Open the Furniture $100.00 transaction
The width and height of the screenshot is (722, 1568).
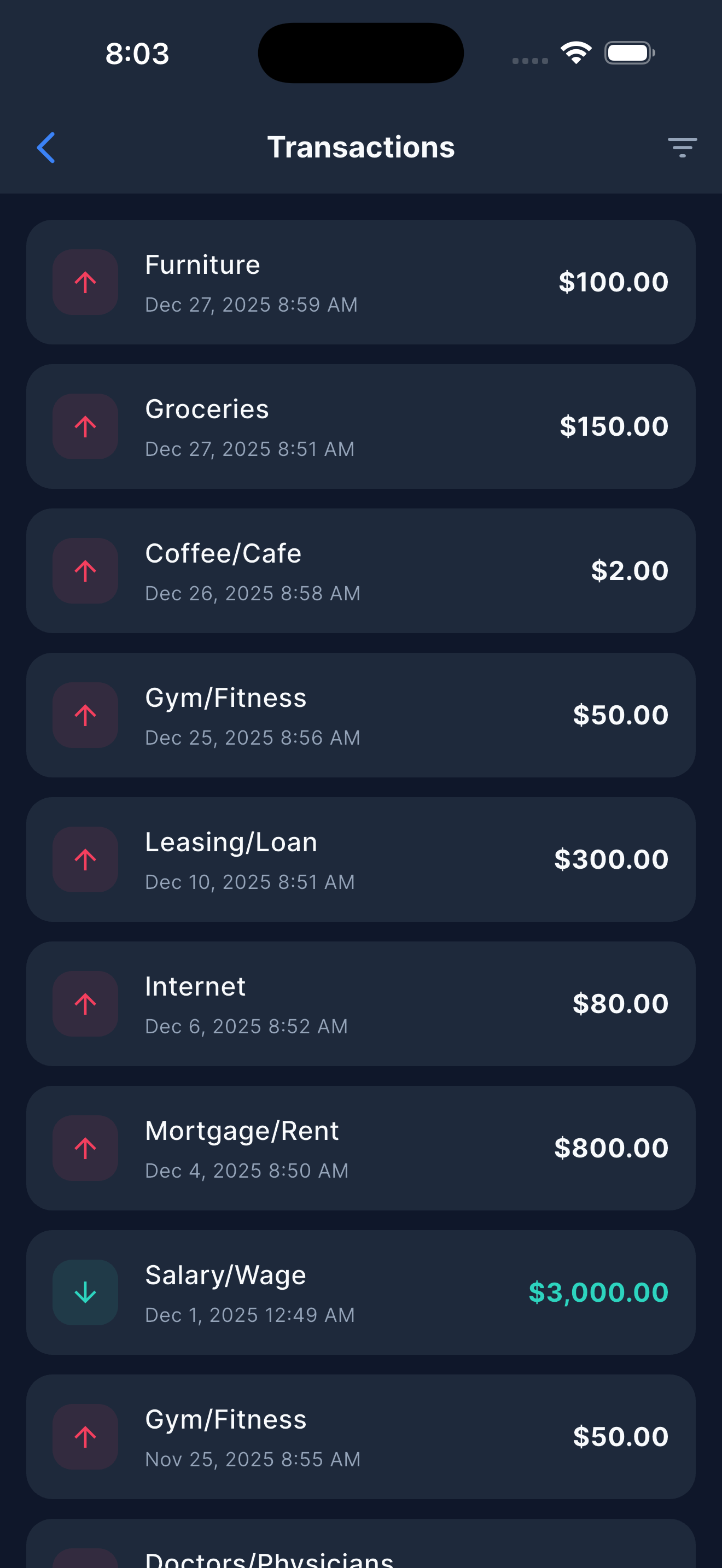coord(360,283)
